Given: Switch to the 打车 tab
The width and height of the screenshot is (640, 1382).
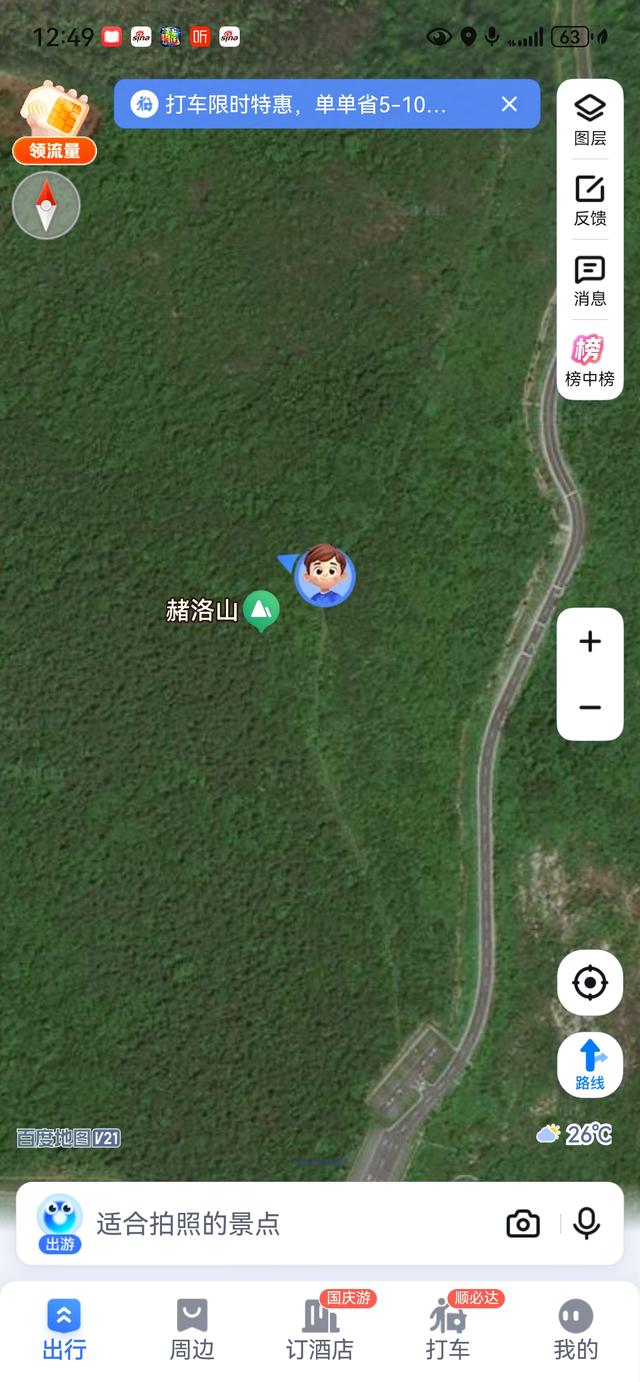Looking at the screenshot, I should (448, 1330).
